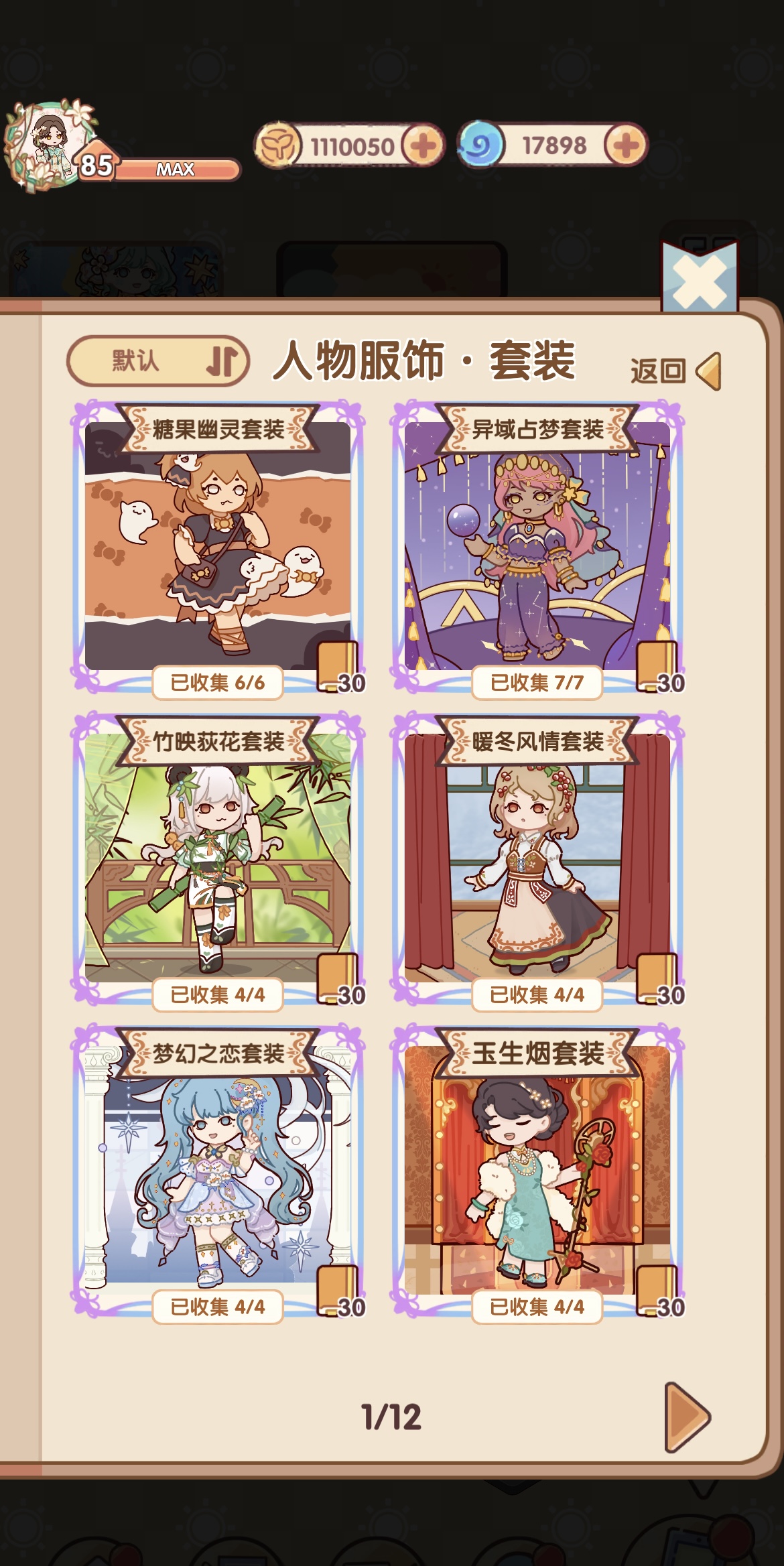Image resolution: width=784 pixels, height=1566 pixels.
Task: Select the 玉生烟套装 card
Action: pyautogui.click(x=537, y=1173)
